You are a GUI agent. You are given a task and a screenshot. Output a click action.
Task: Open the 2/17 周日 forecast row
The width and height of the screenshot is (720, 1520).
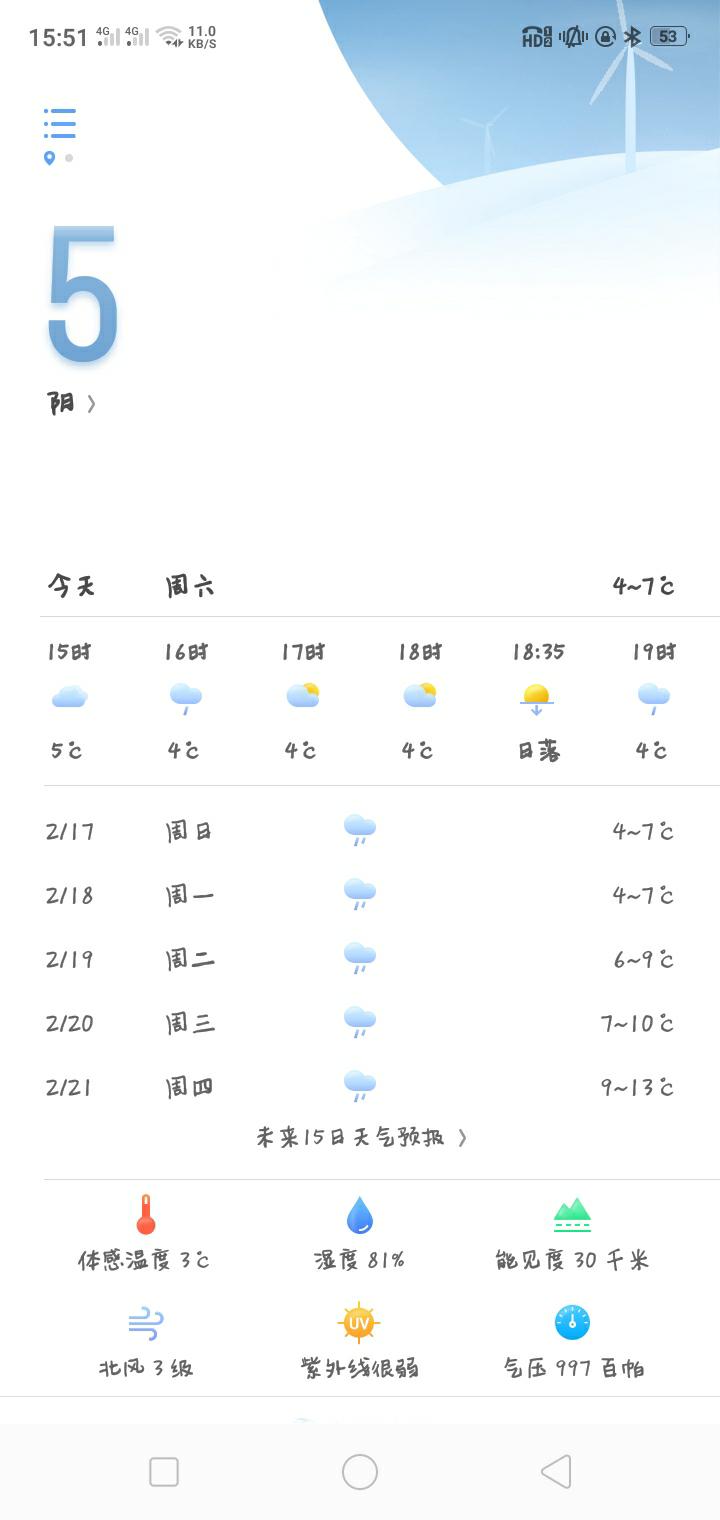[x=360, y=830]
